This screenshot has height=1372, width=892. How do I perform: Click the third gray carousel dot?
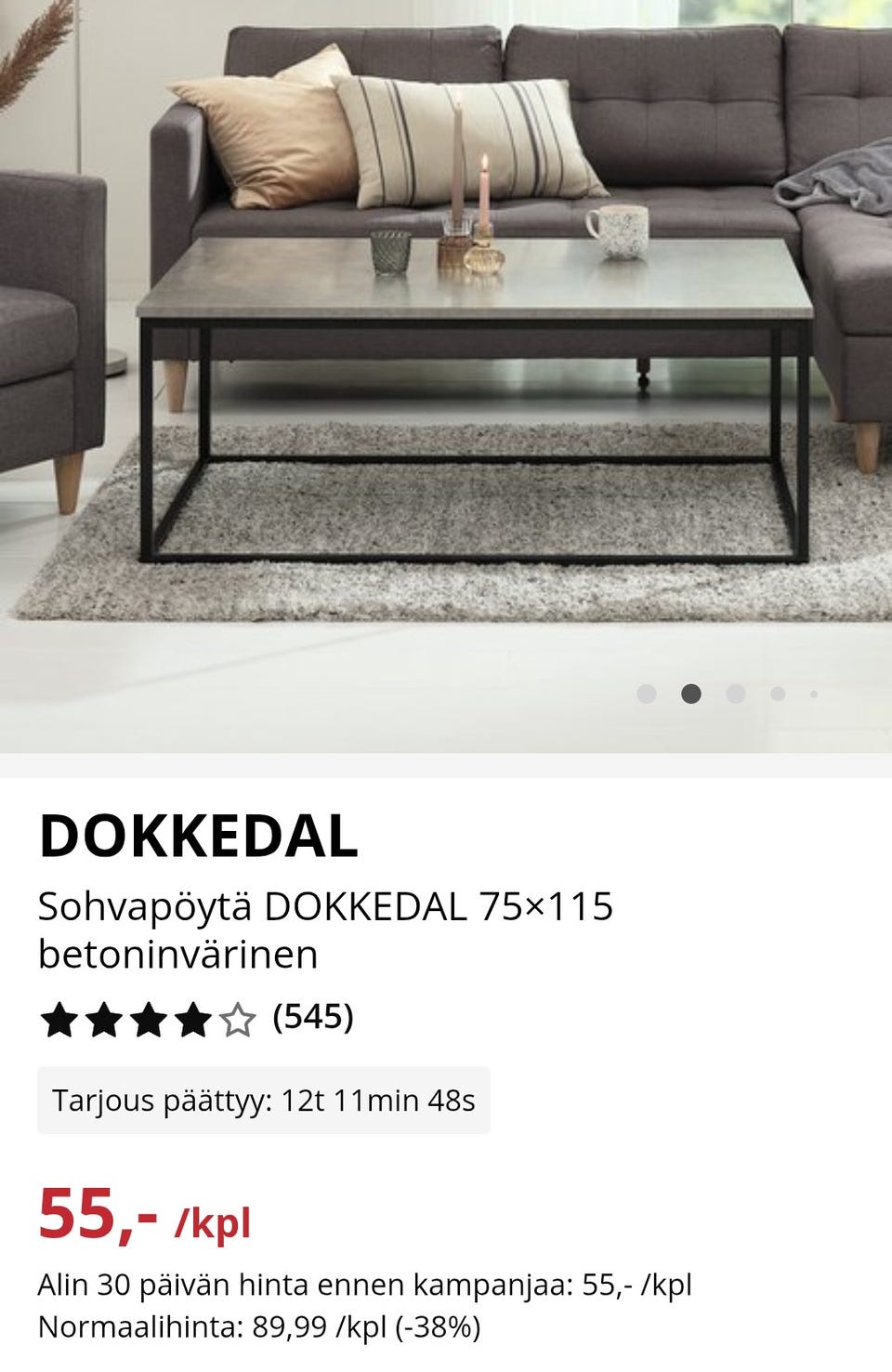pos(736,693)
